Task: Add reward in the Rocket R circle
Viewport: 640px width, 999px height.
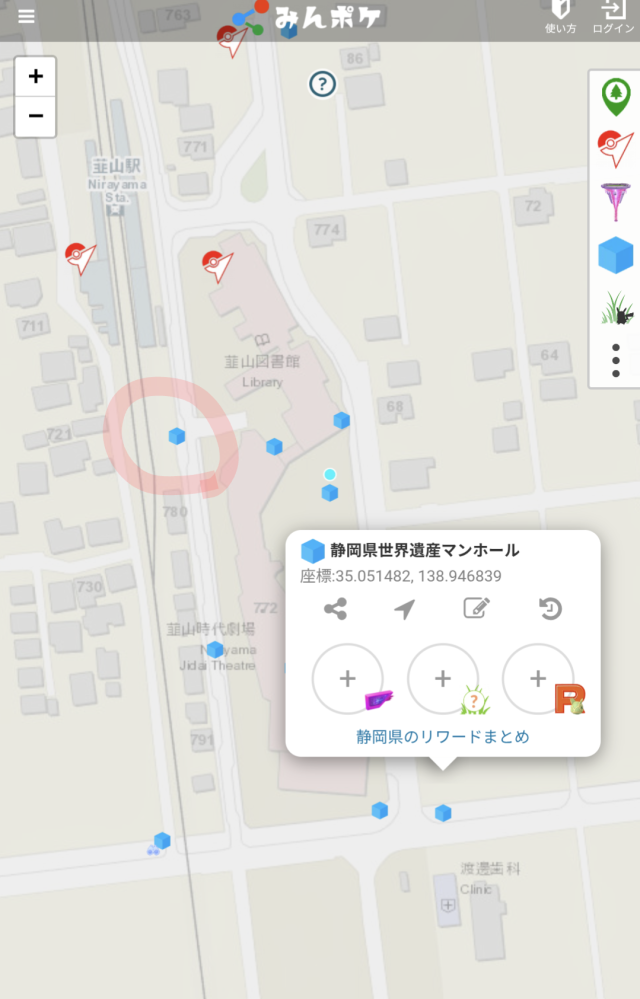Action: (x=538, y=679)
